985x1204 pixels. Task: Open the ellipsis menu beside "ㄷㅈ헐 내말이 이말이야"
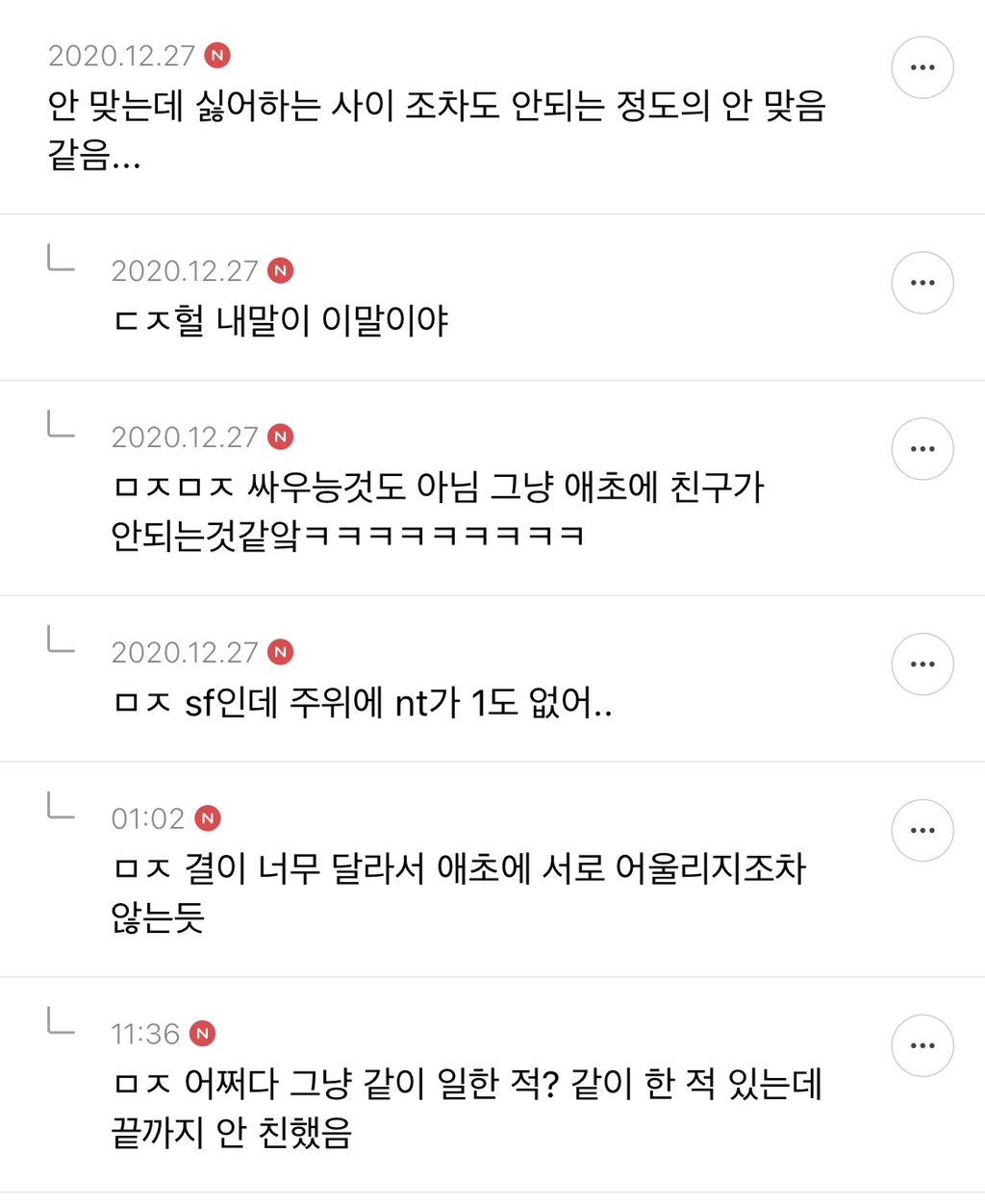922,282
